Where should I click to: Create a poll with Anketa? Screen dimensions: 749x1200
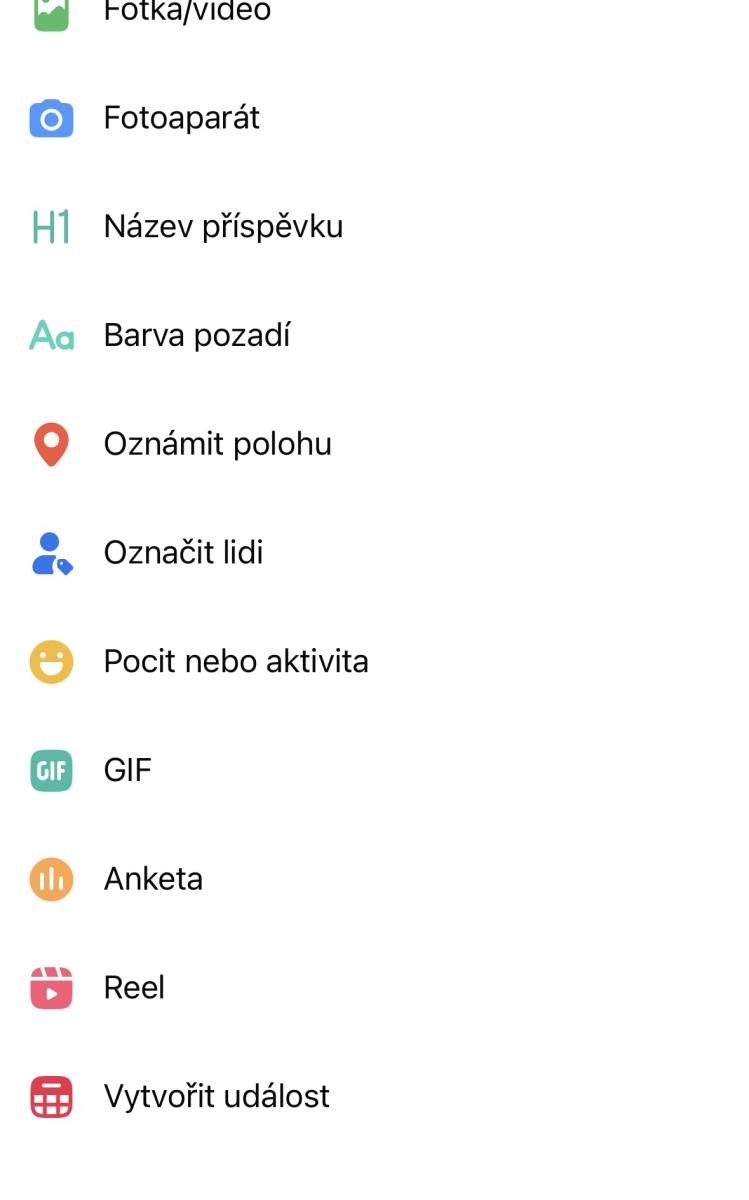point(374,879)
